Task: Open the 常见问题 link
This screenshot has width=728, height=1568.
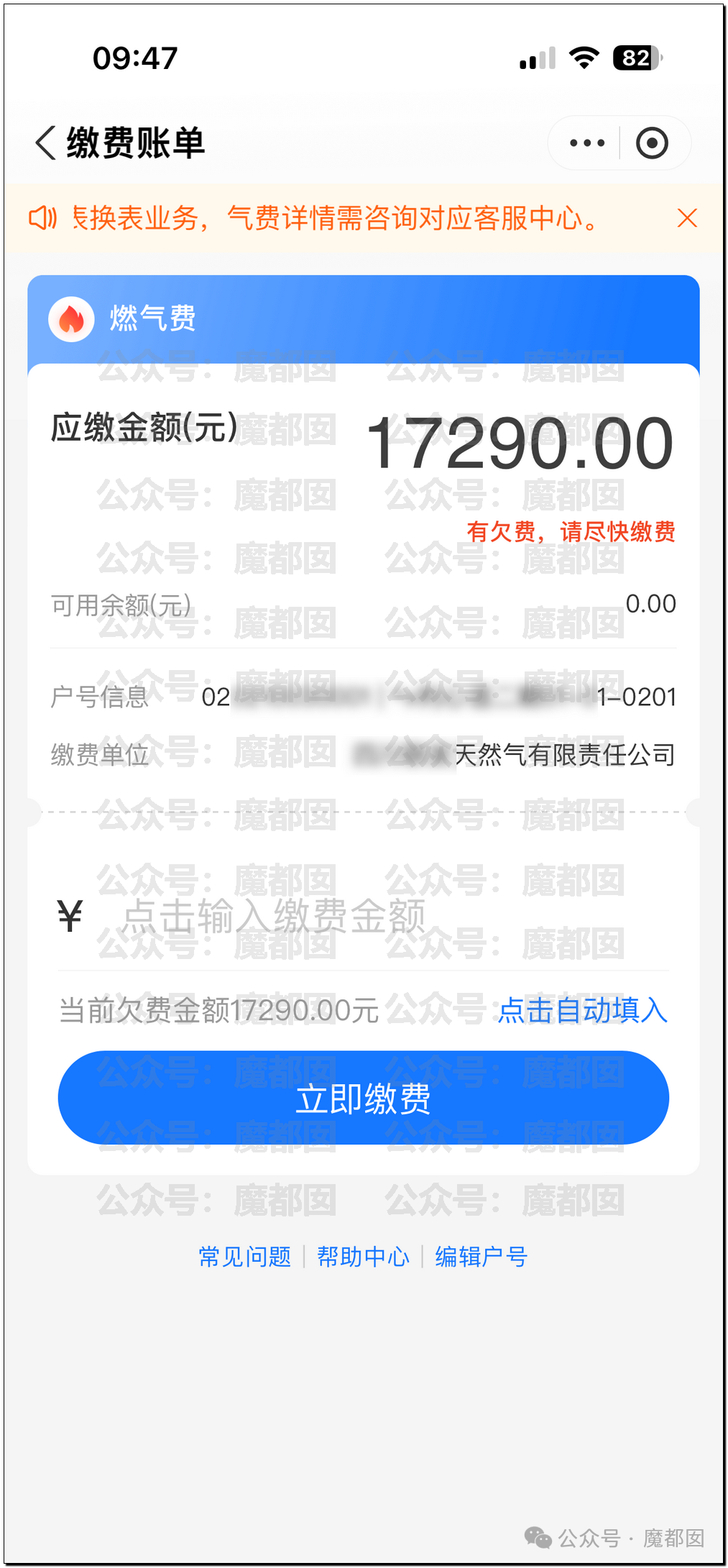Action: click(x=245, y=1257)
